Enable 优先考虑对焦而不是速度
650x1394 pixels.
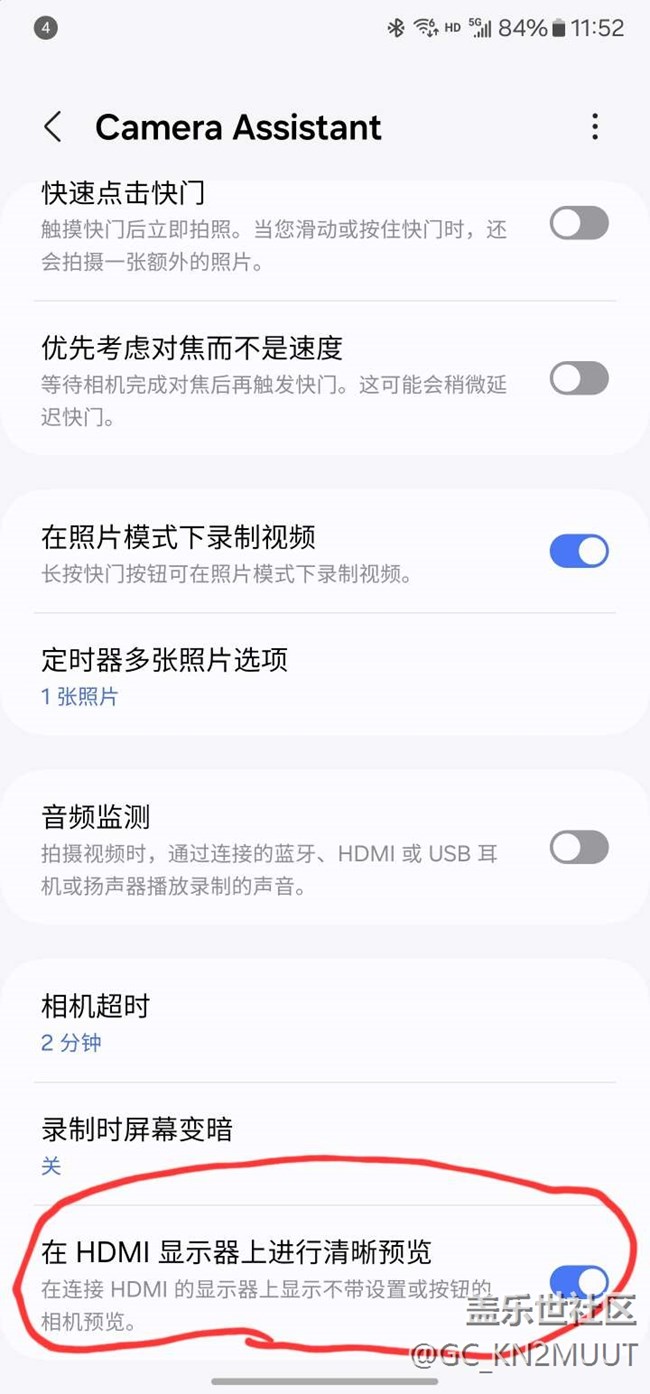(579, 379)
